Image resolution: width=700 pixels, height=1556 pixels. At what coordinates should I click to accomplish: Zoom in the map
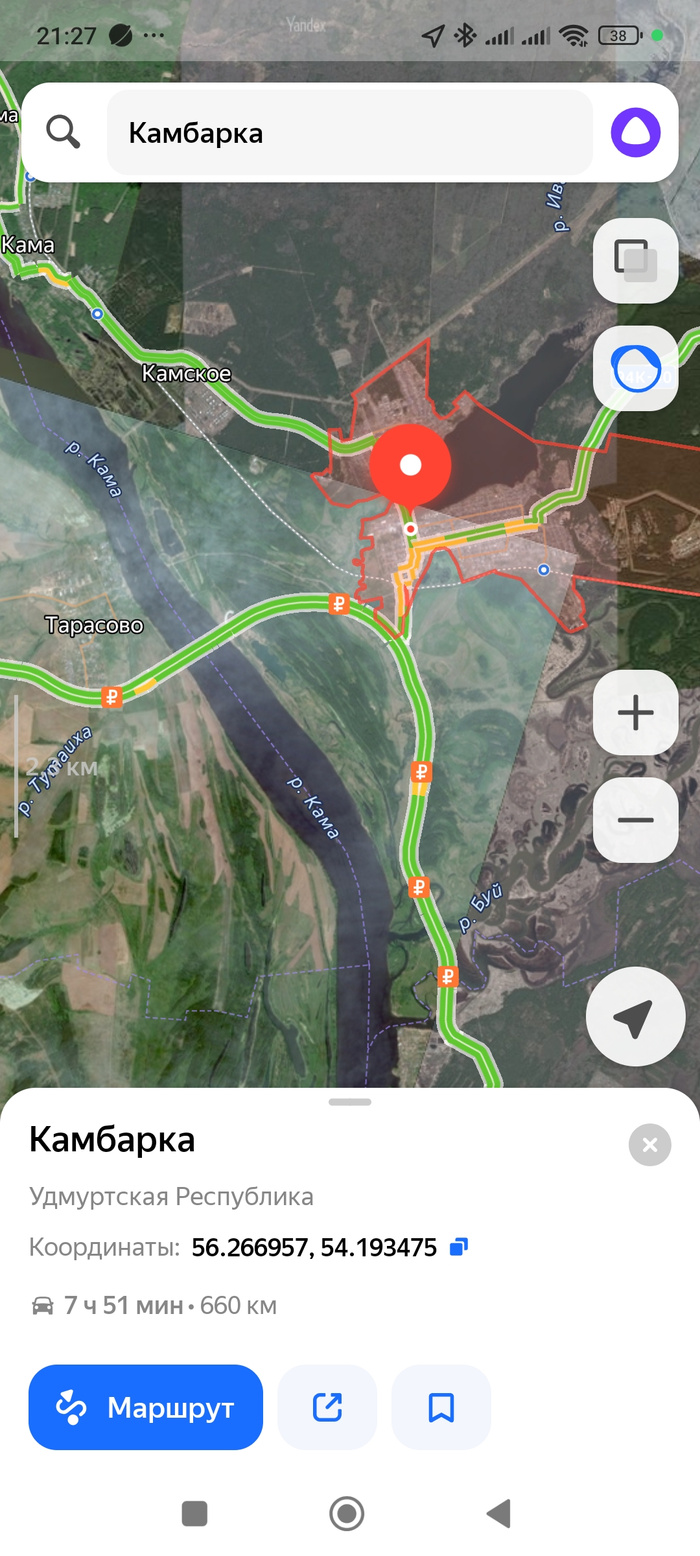coord(635,712)
